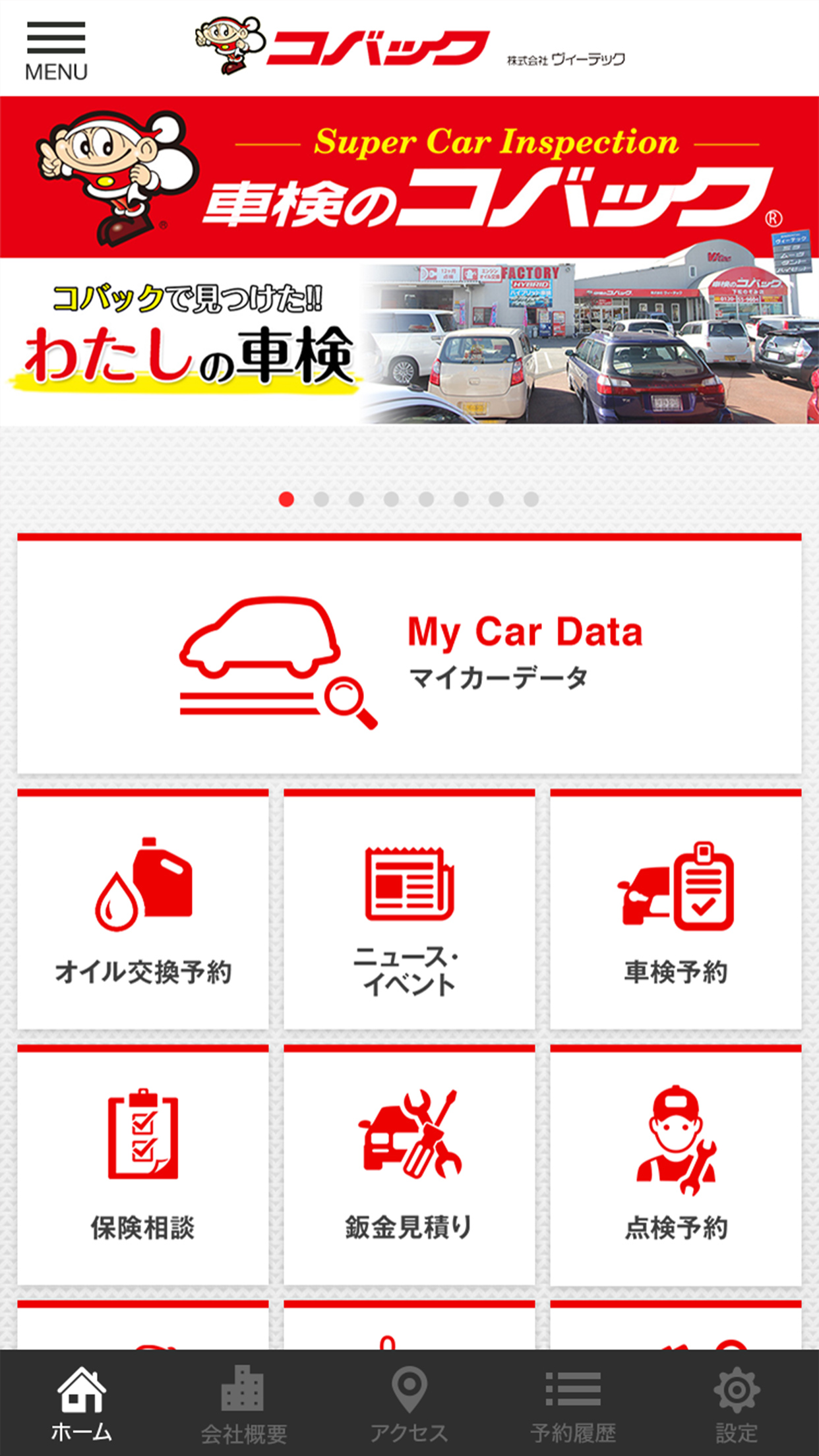
Task: Switch to the ホーム tab
Action: (82, 1403)
